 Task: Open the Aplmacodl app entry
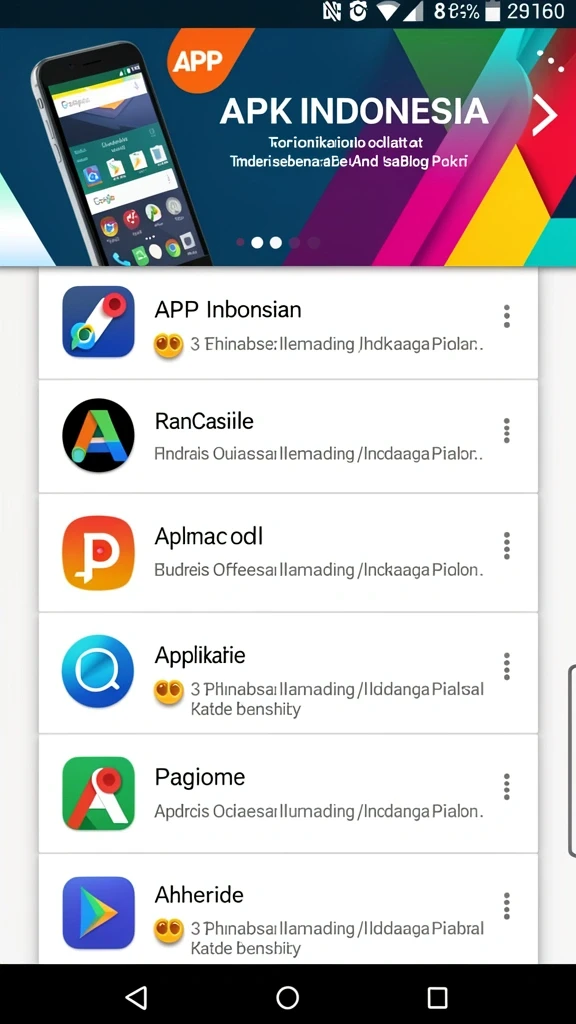(x=288, y=552)
